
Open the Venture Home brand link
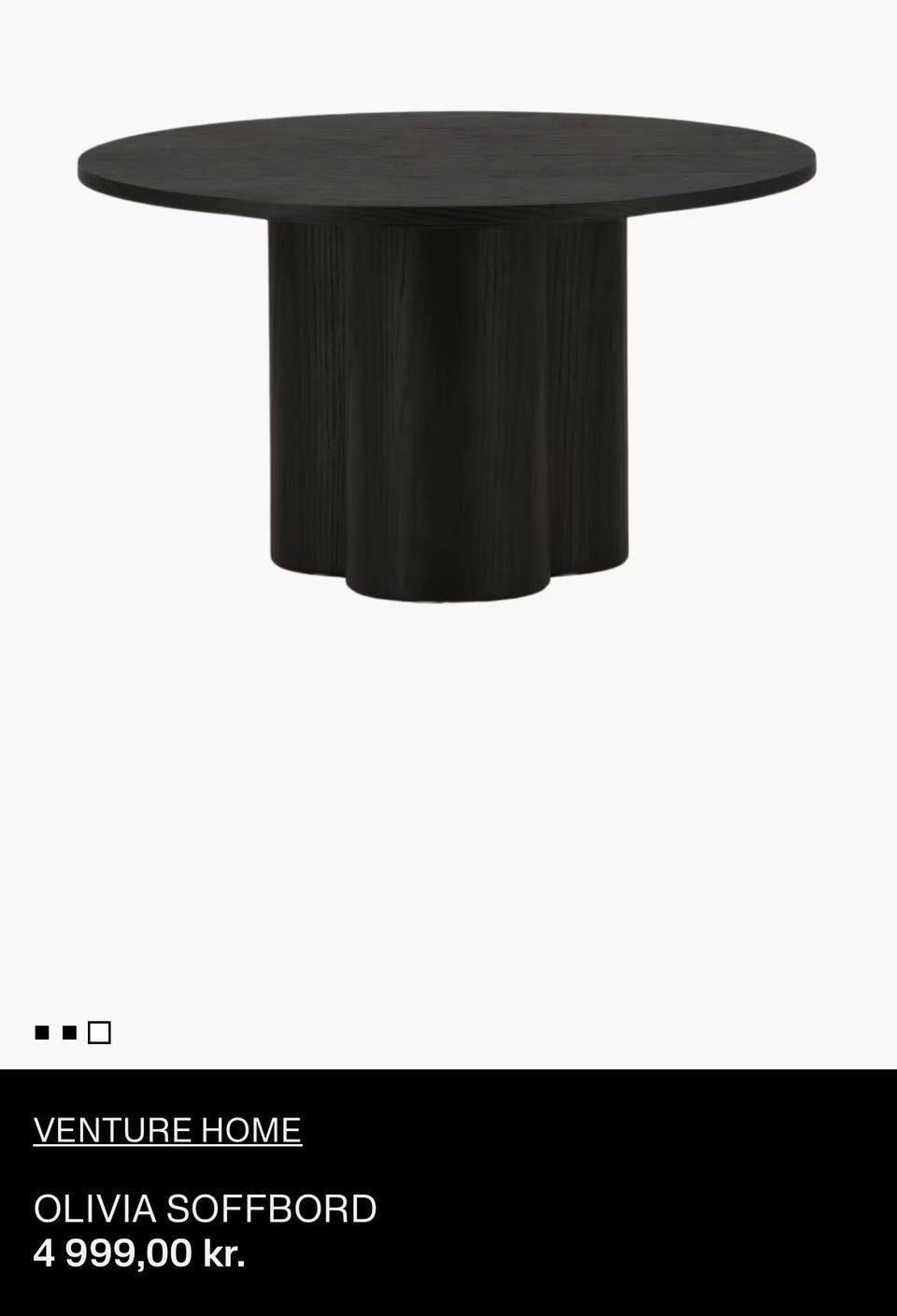click(167, 1130)
